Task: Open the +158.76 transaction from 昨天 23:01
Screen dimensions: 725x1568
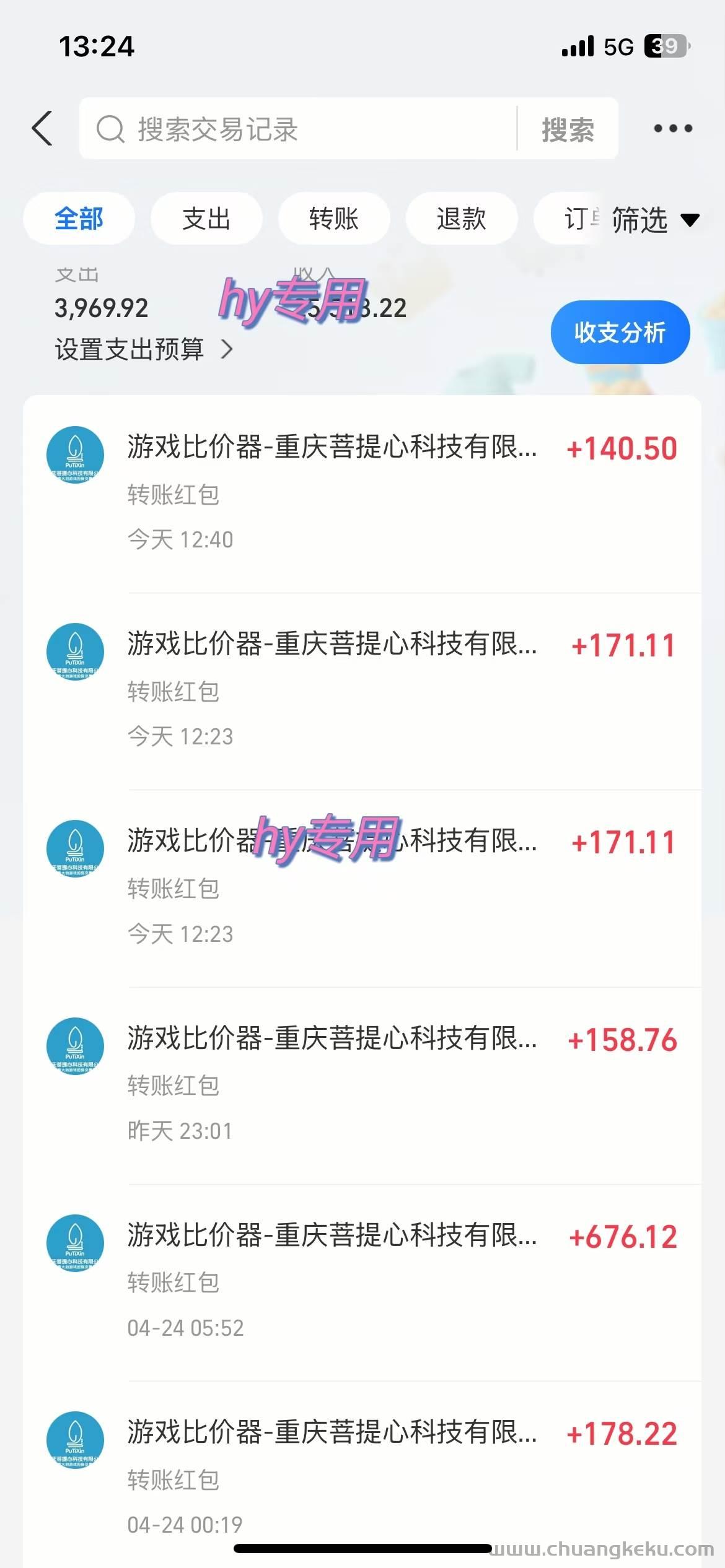Action: [362, 1084]
